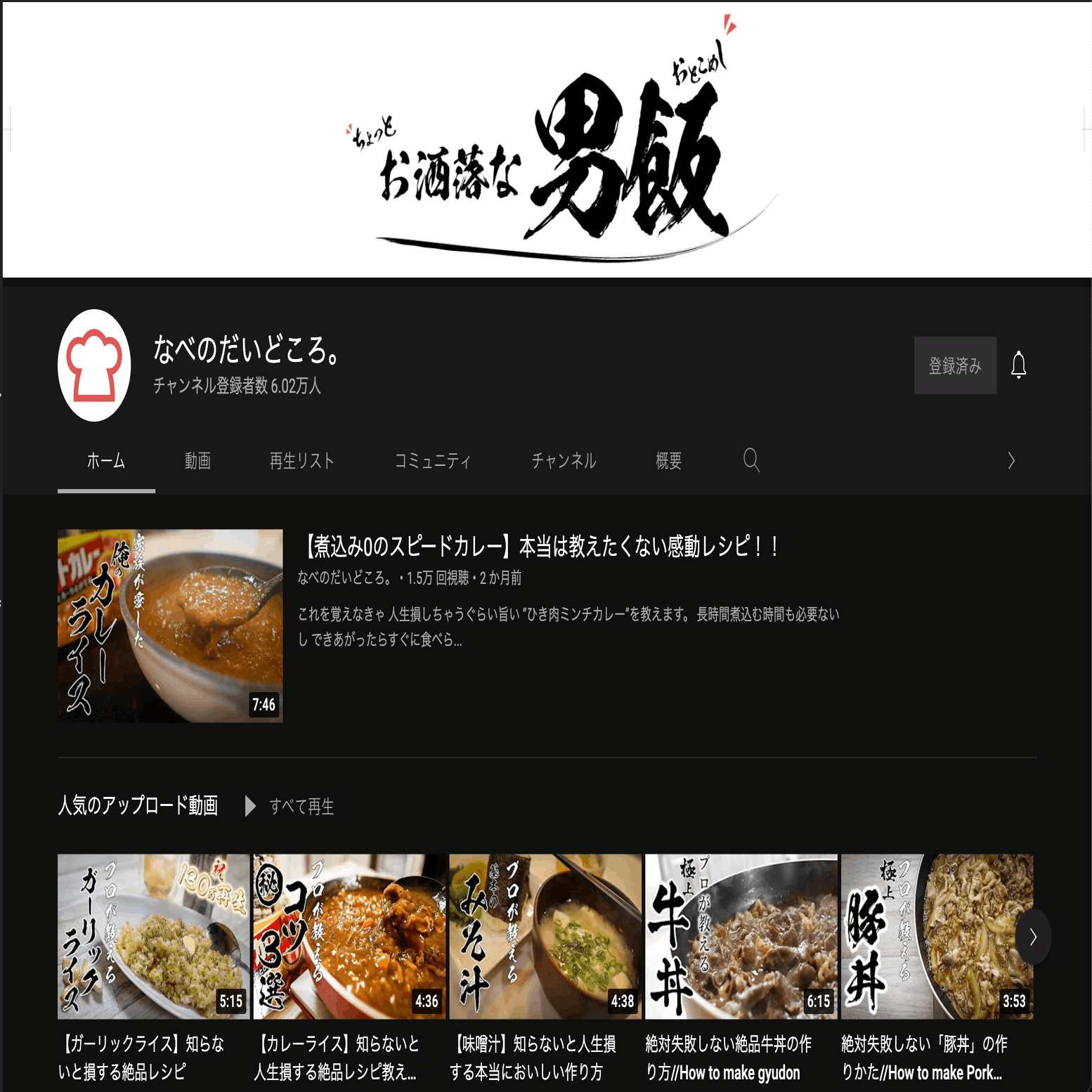The height and width of the screenshot is (1092, 1092).
Task: Open the ガーリックライス video
Action: point(153,936)
